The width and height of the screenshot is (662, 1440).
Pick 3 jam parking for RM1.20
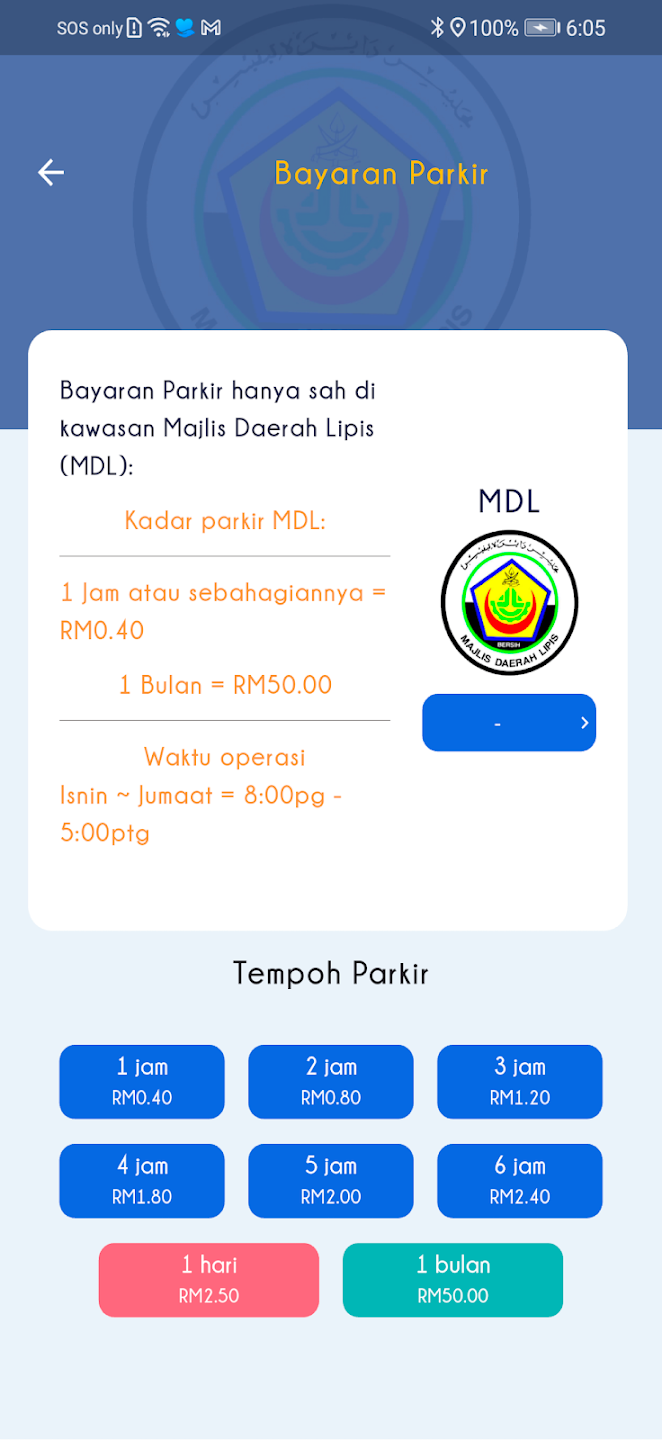coord(520,1082)
